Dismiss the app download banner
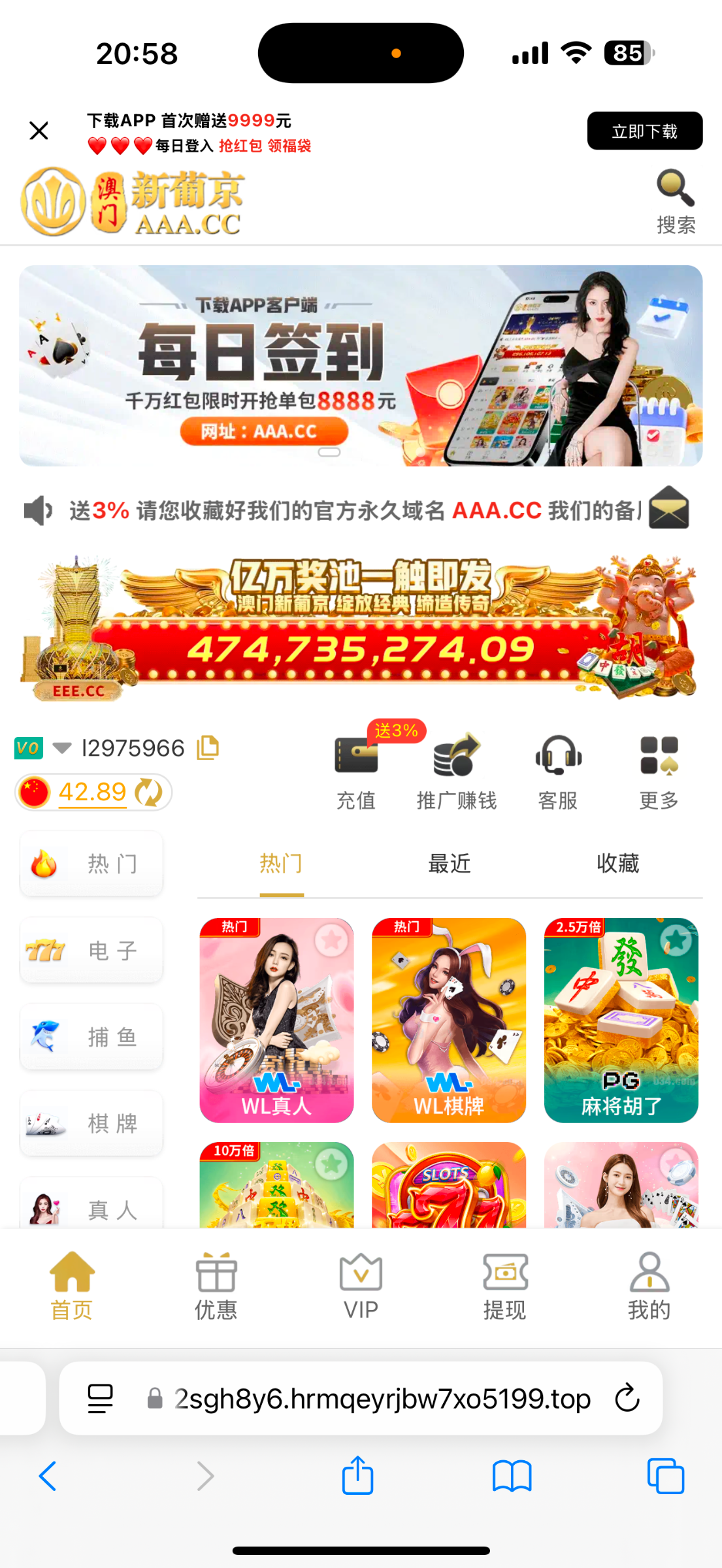Image resolution: width=722 pixels, height=1568 pixels. pyautogui.click(x=39, y=131)
